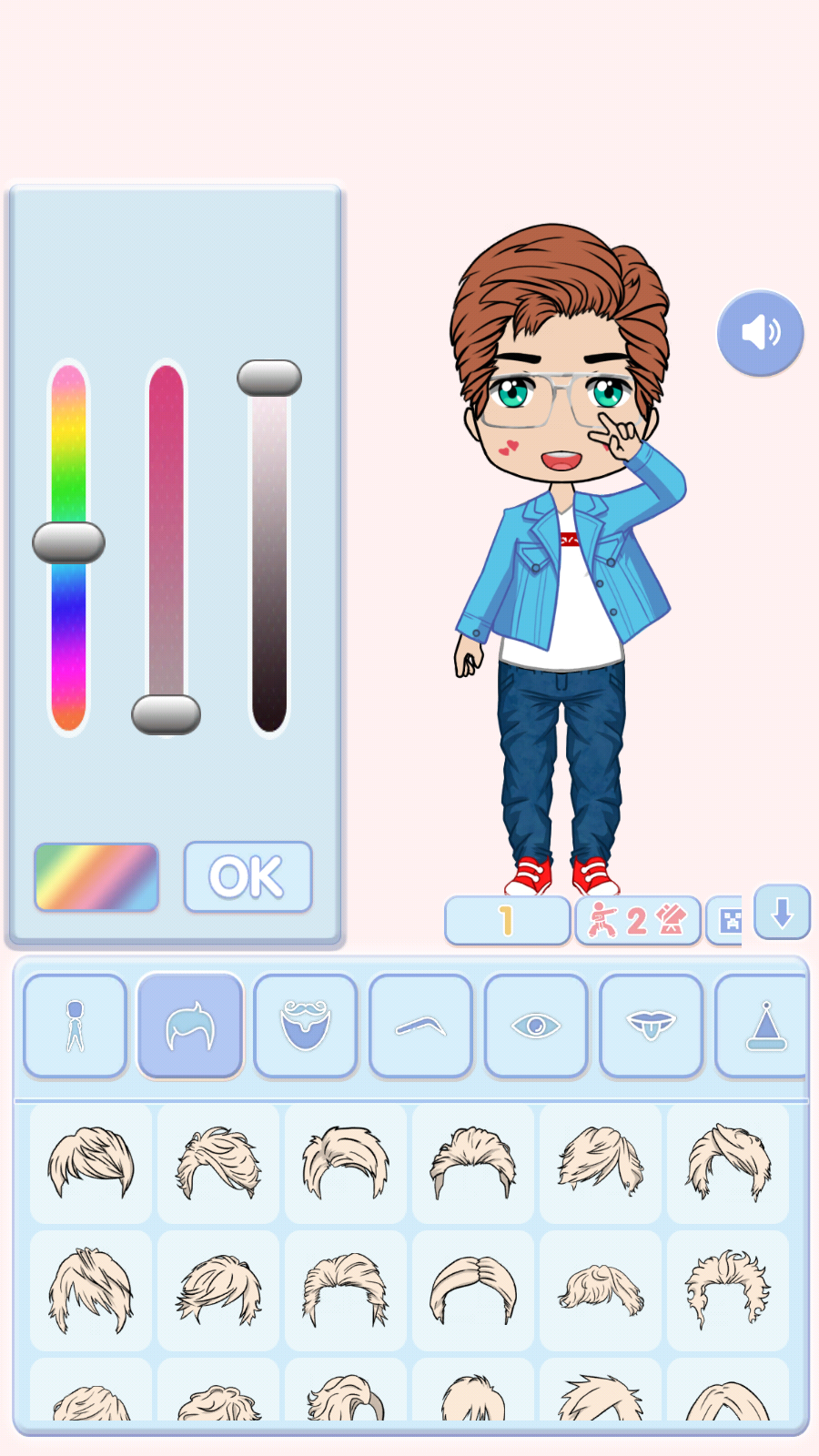819x1456 pixels.
Task: Expand the download options with the arrow
Action: click(x=781, y=915)
